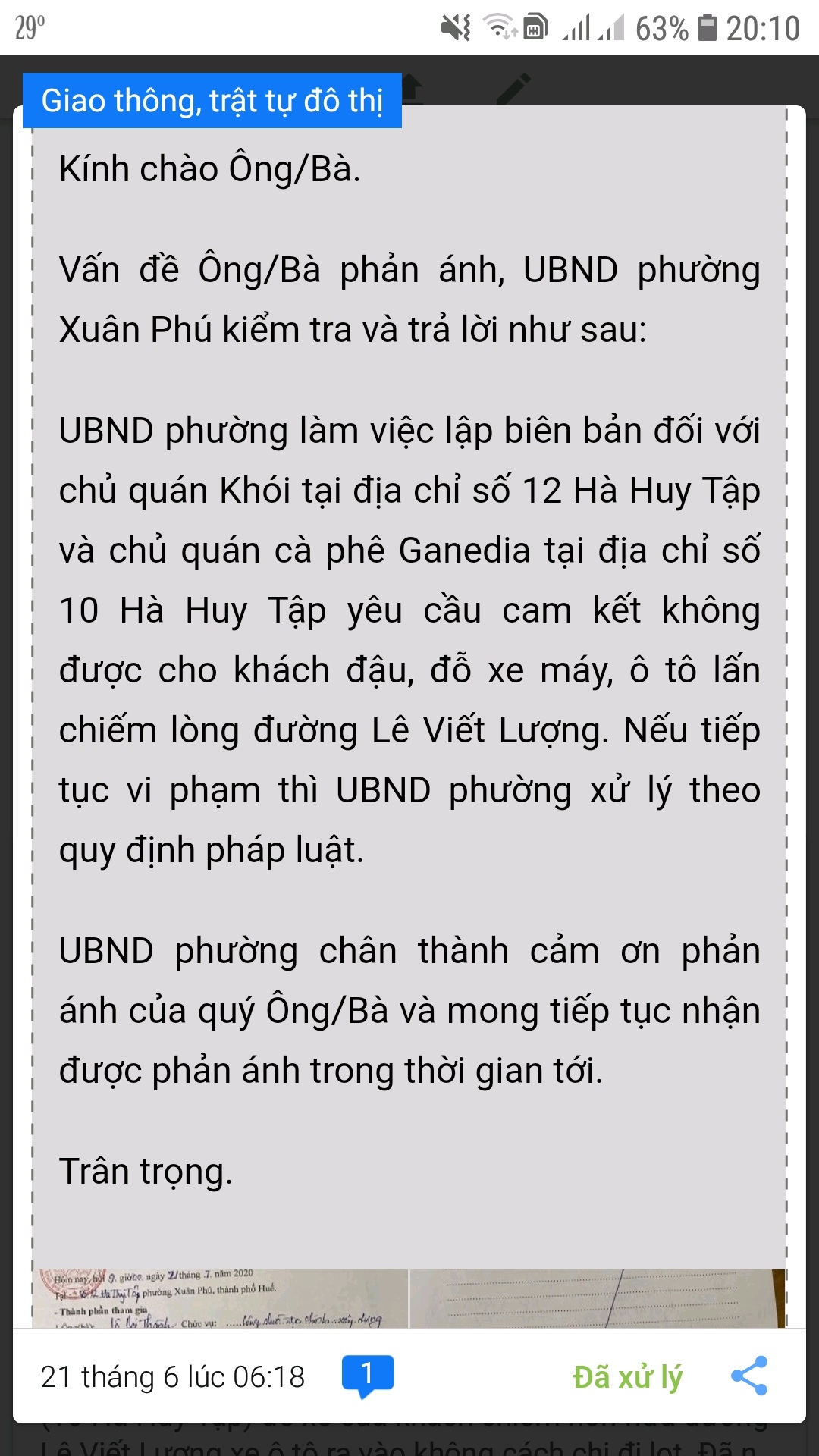Open the second attached document photo
The width and height of the screenshot is (819, 1456).
point(598,1298)
